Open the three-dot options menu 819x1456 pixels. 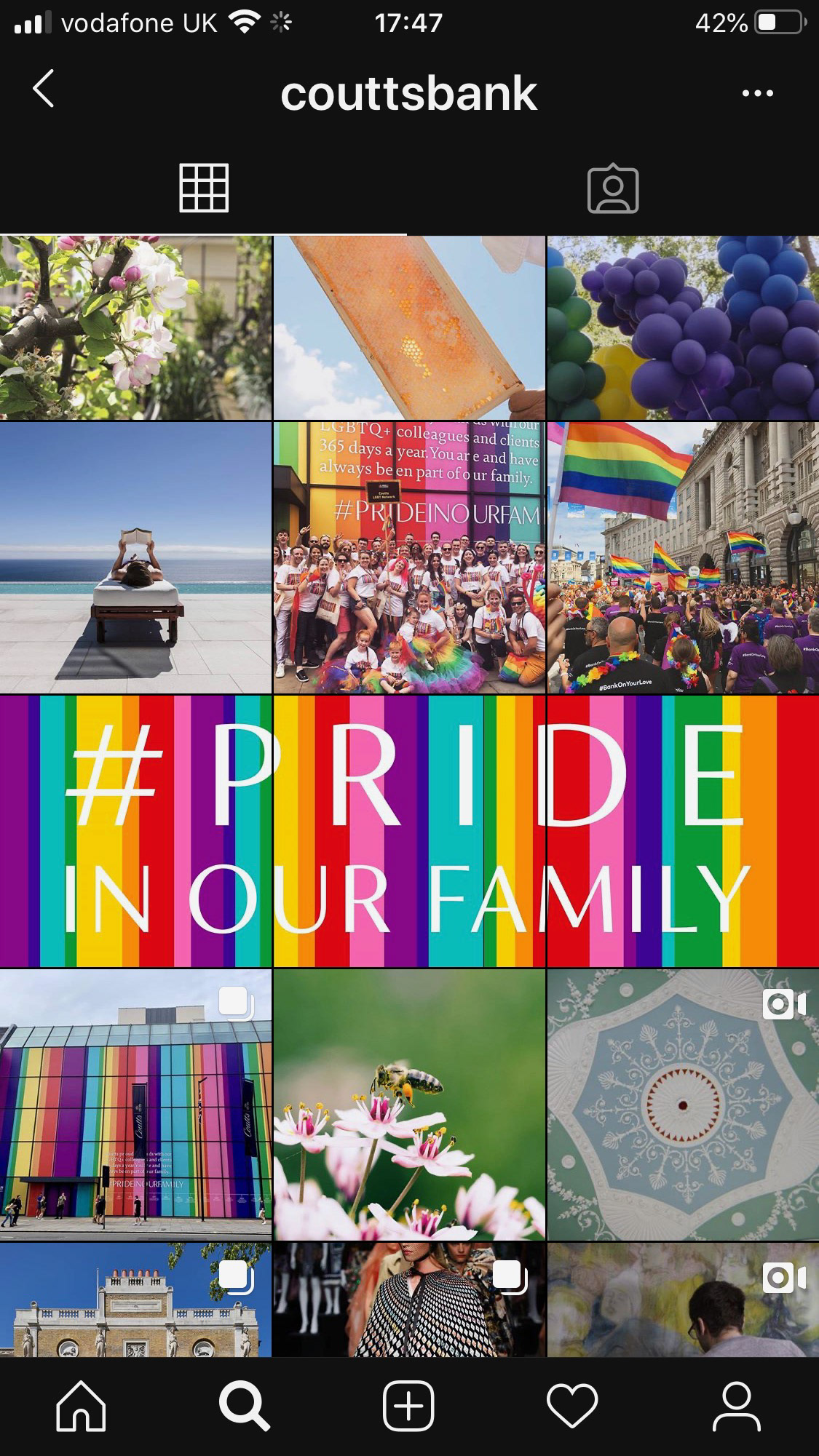pos(757,93)
